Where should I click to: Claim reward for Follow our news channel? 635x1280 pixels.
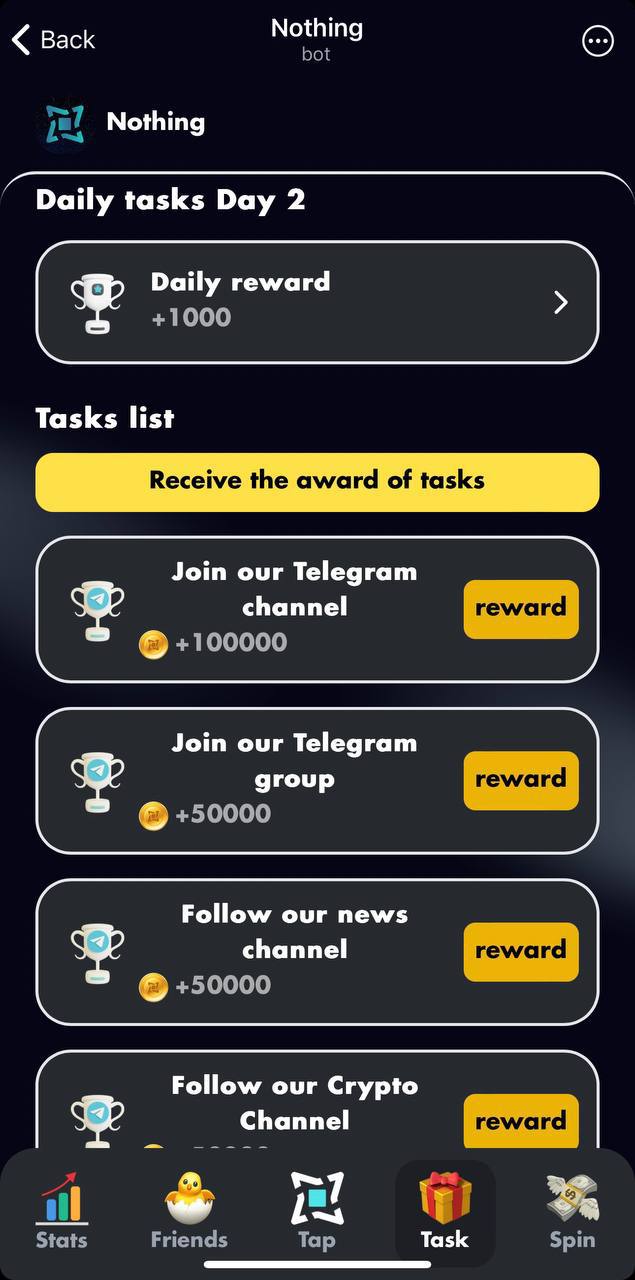coord(520,951)
